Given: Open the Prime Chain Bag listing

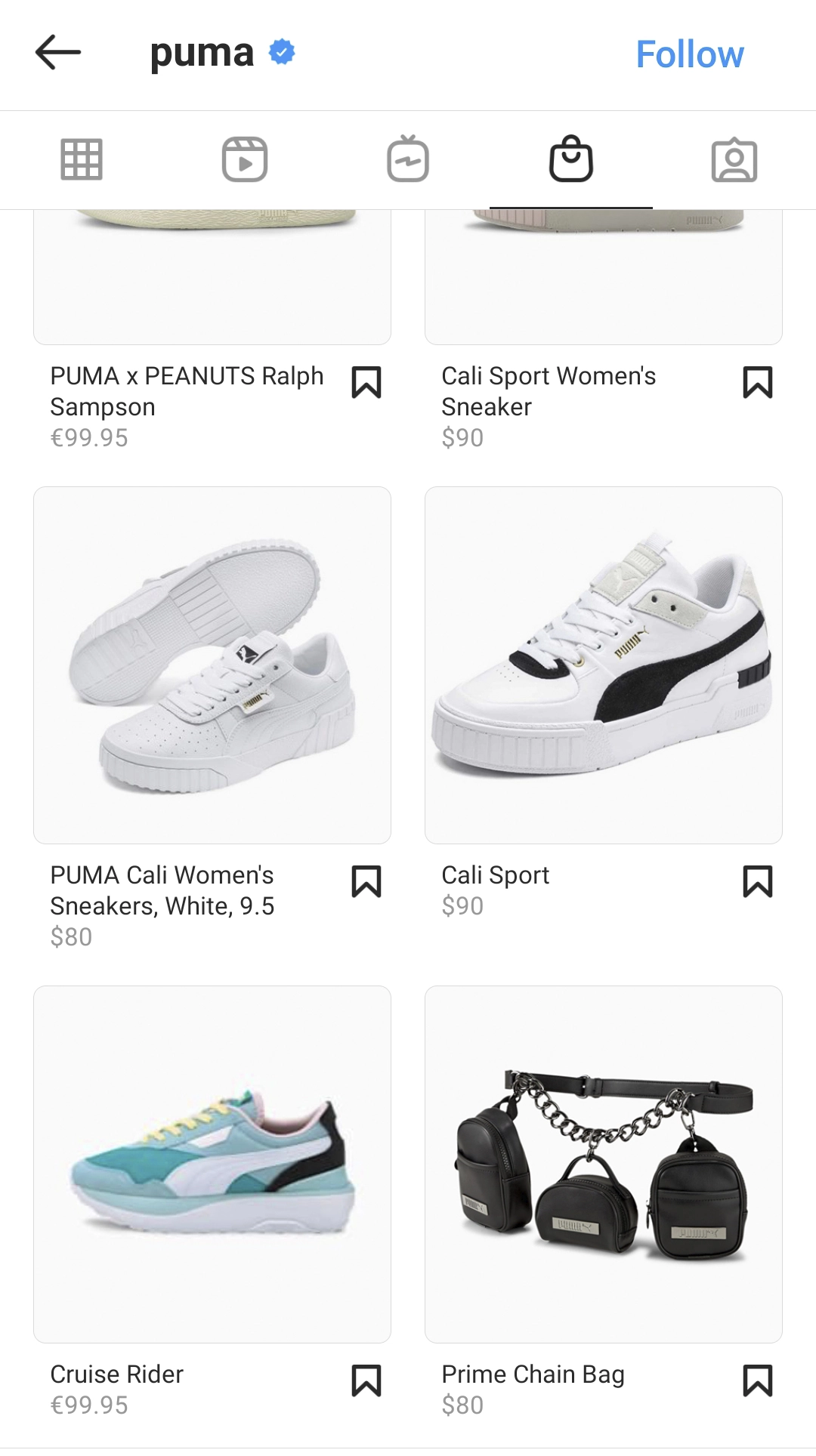Looking at the screenshot, I should [604, 1164].
